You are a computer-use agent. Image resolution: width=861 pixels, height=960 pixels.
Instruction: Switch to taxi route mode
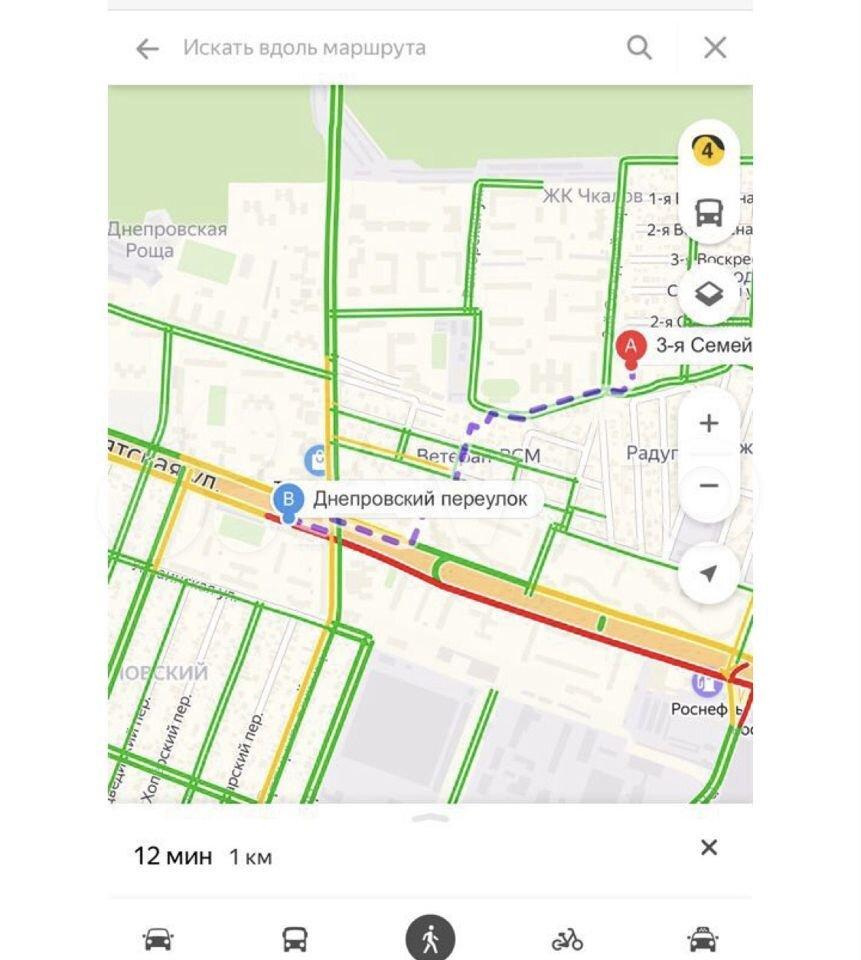[703, 939]
